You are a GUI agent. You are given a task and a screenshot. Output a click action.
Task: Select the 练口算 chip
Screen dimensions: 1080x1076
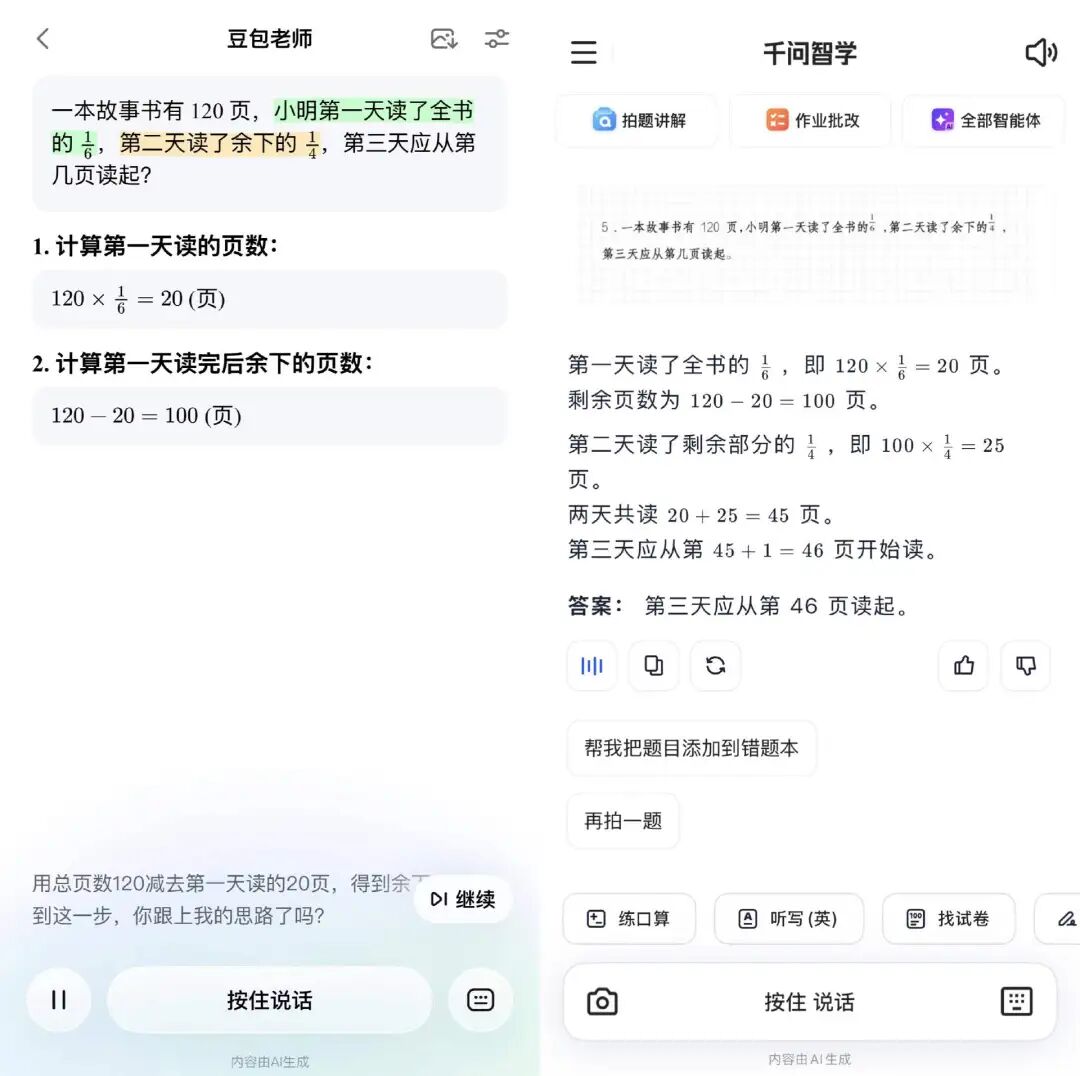click(x=629, y=919)
